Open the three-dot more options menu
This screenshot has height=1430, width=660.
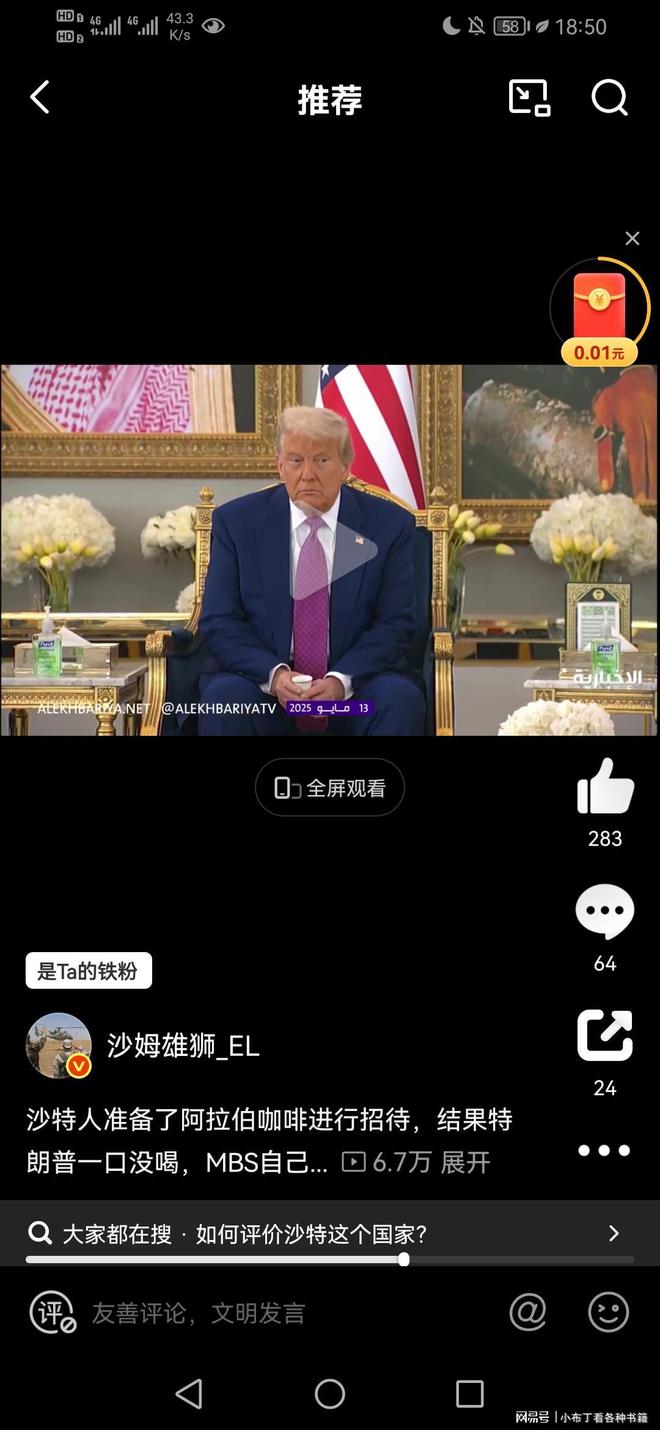click(x=604, y=1151)
